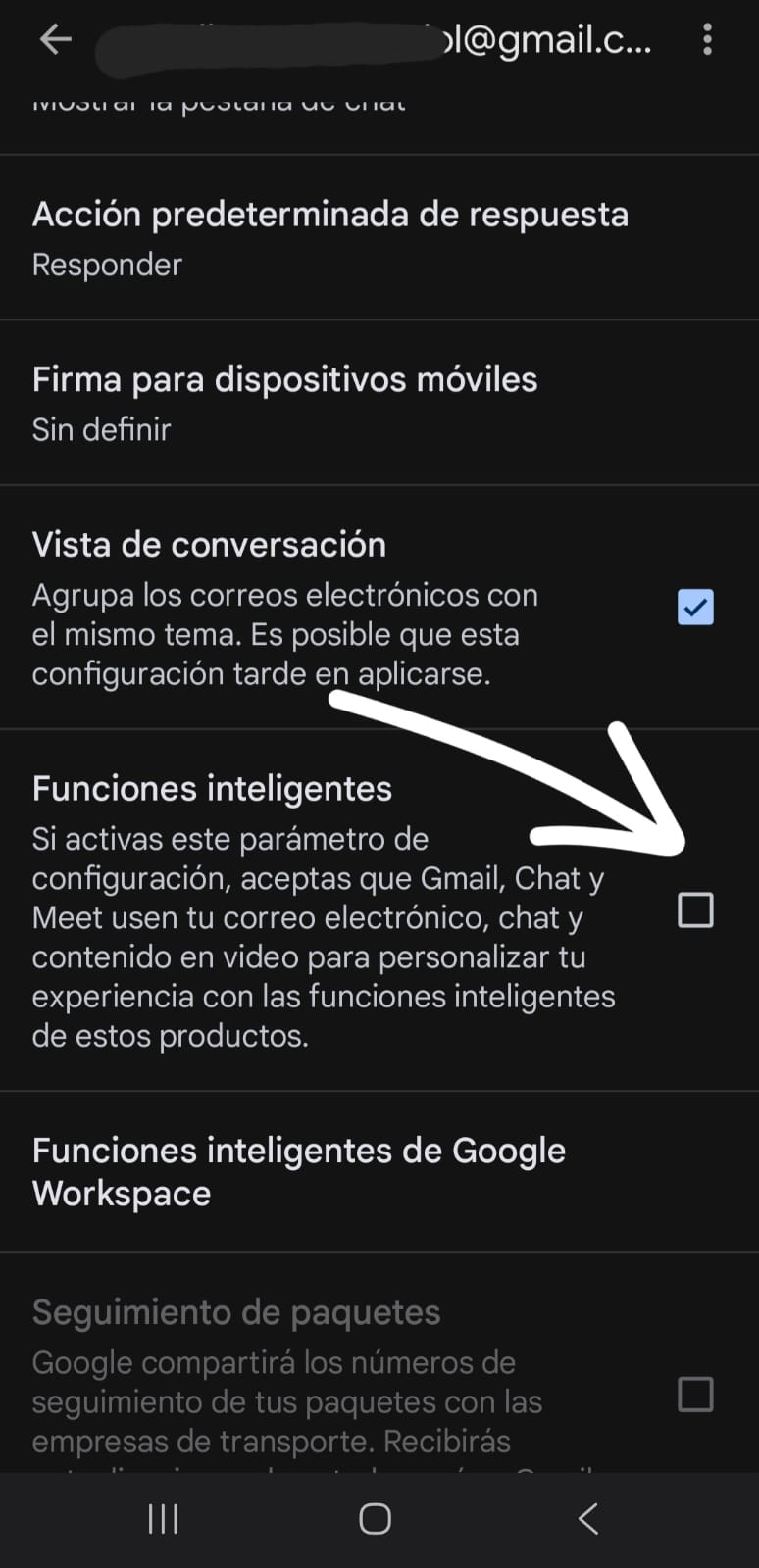Viewport: 759px width, 1568px height.
Task: Uncheck the Vista de conversación checkbox
Action: click(695, 607)
